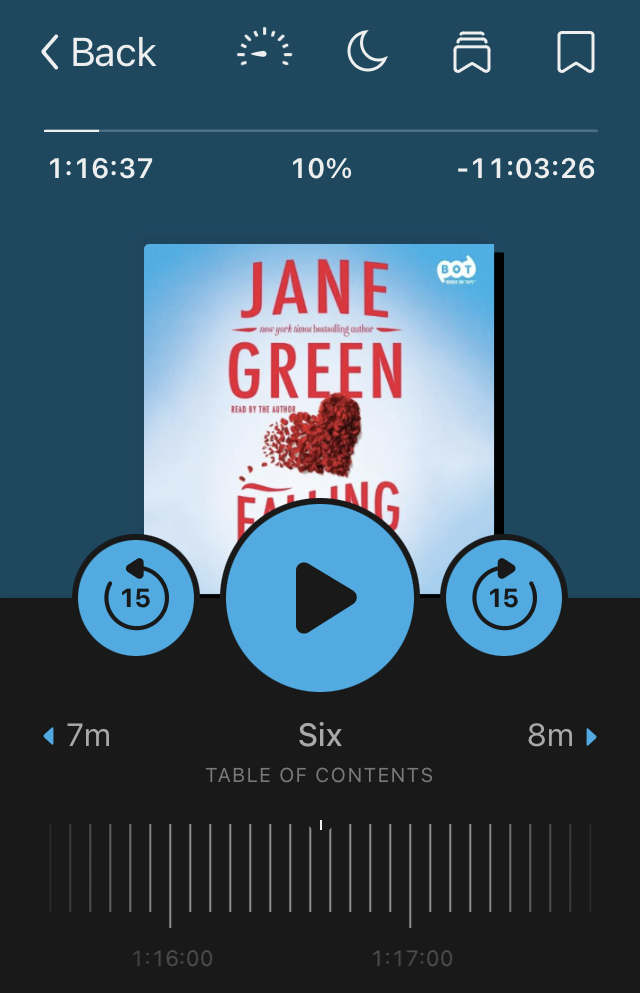Play the audiobook
This screenshot has width=640, height=993.
pos(320,597)
